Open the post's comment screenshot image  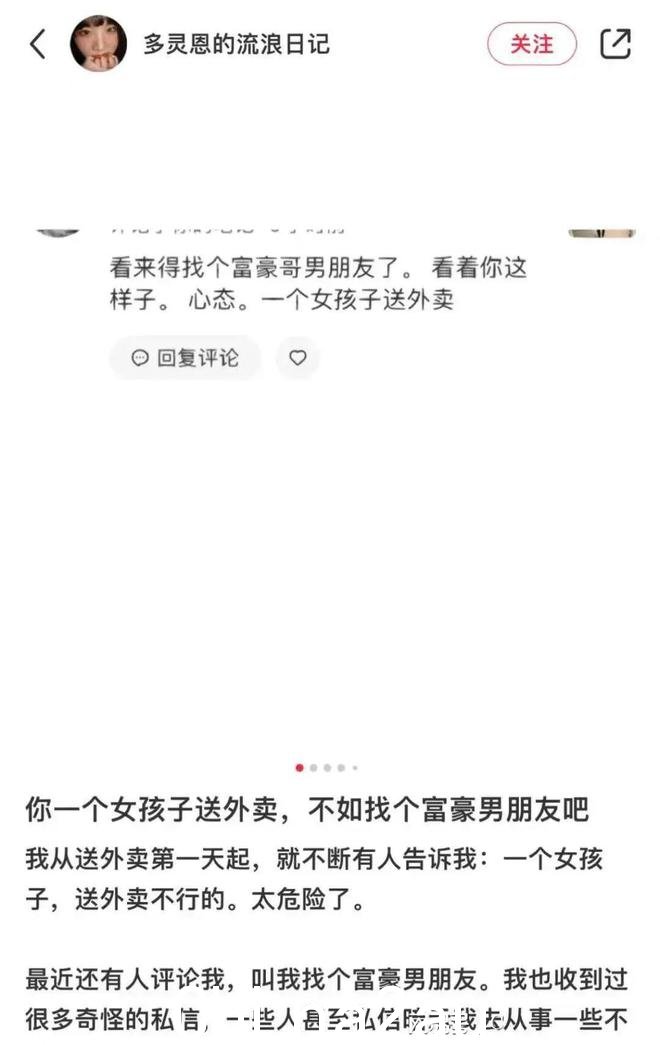pyautogui.click(x=330, y=400)
